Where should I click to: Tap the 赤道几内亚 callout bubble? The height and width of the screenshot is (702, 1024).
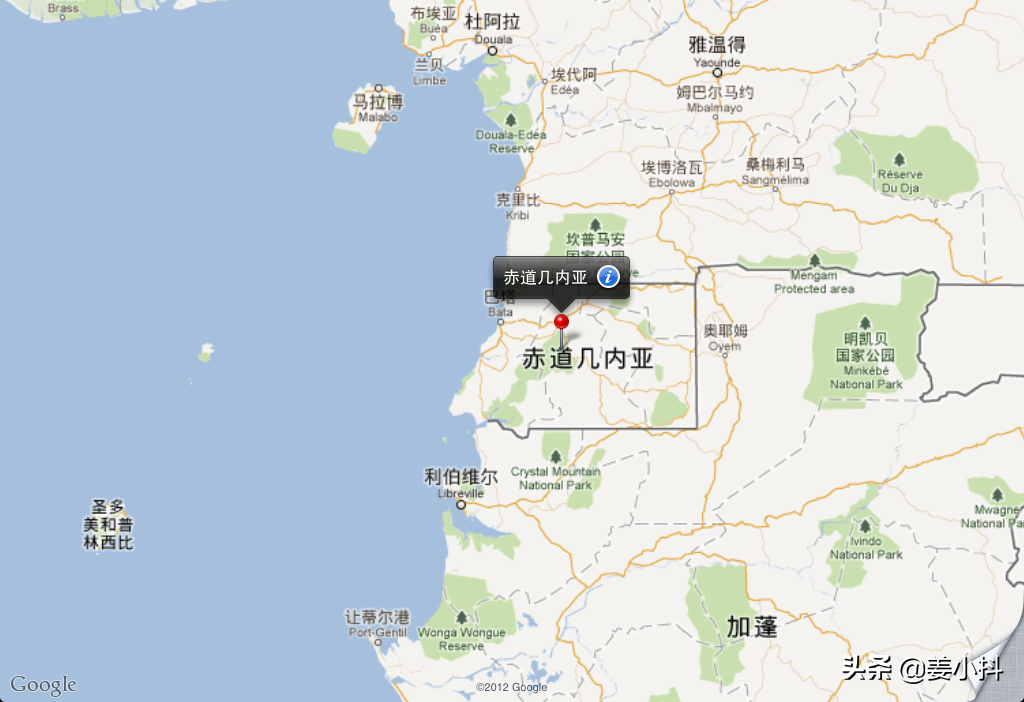tap(545, 278)
